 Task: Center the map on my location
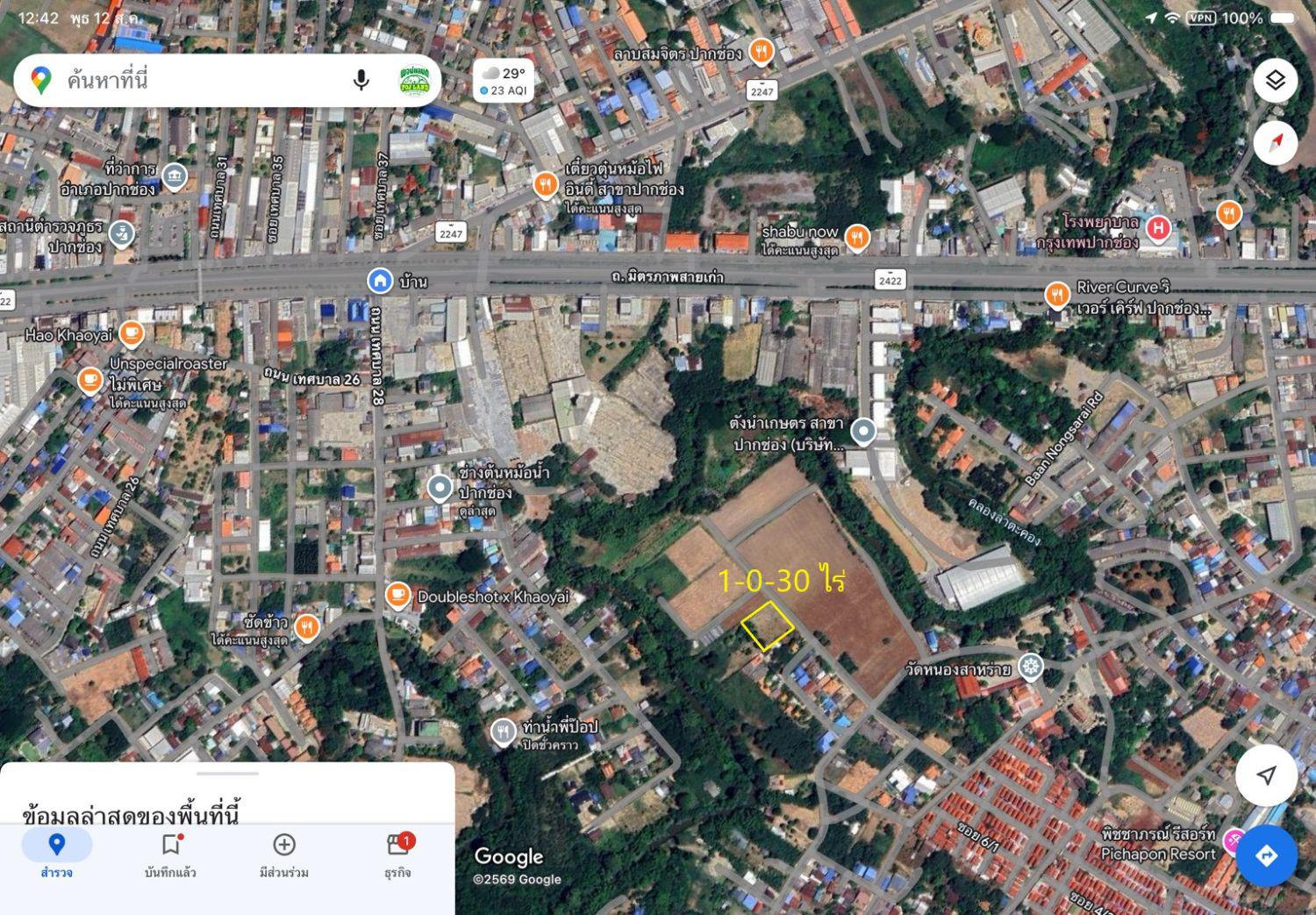pos(1266,776)
